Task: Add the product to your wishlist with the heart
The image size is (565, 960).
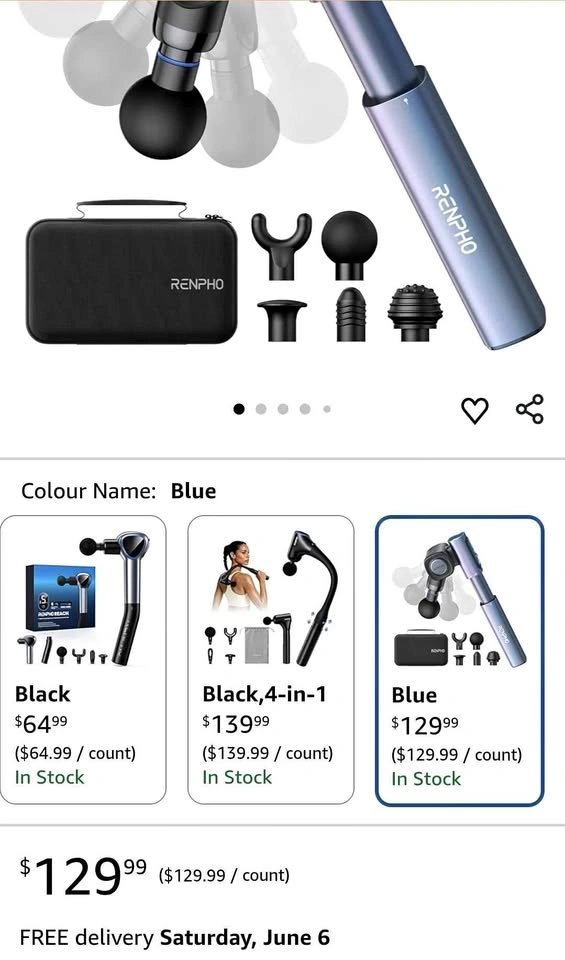Action: (474, 410)
